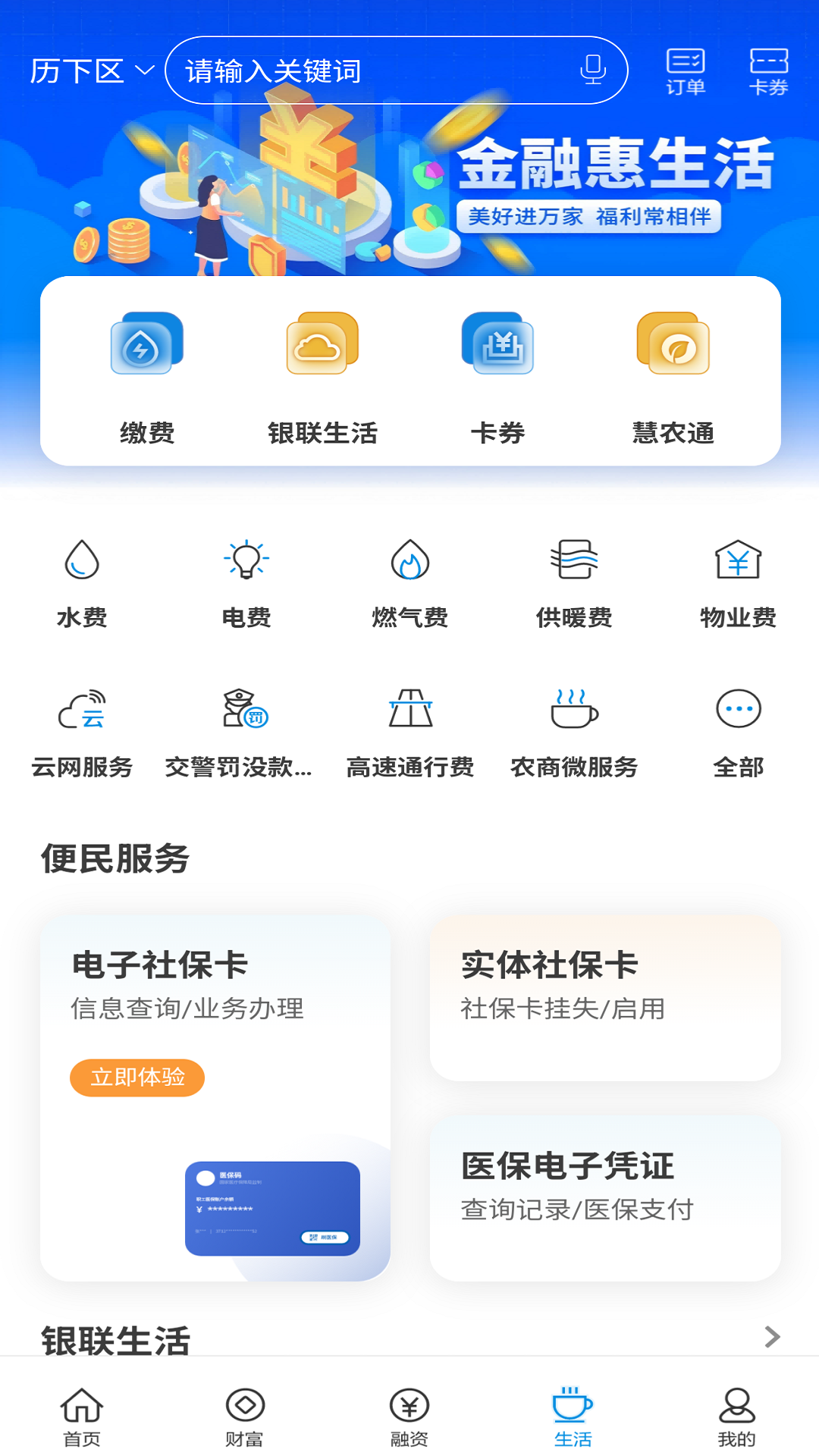
Task: Tap 立即体验 on the 电子社保卡 card
Action: [x=137, y=1077]
